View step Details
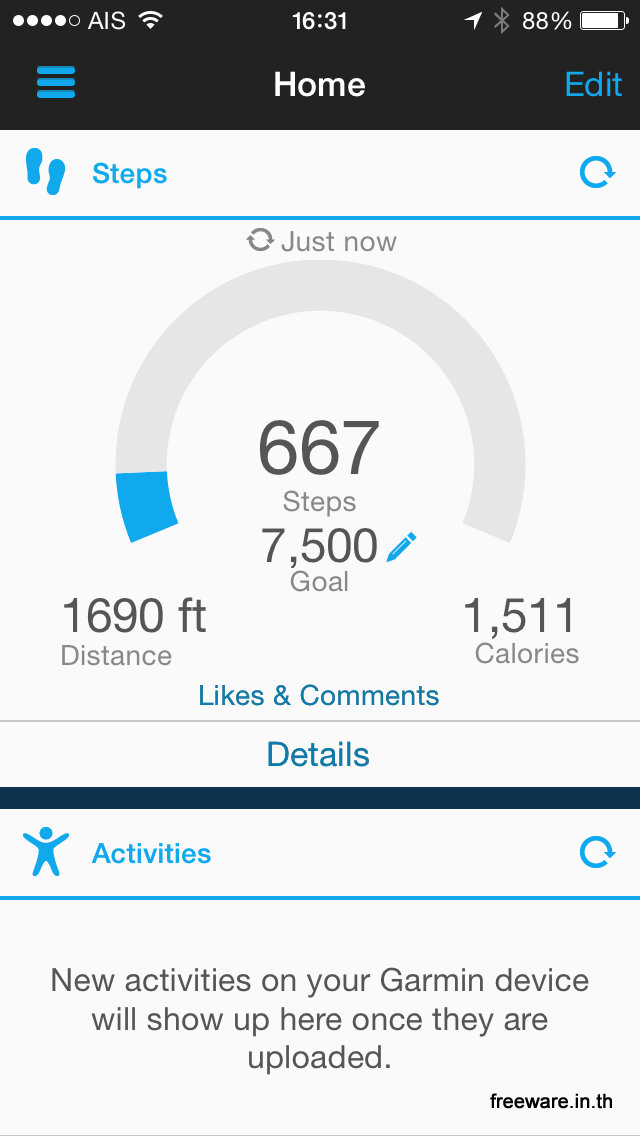 tap(319, 754)
